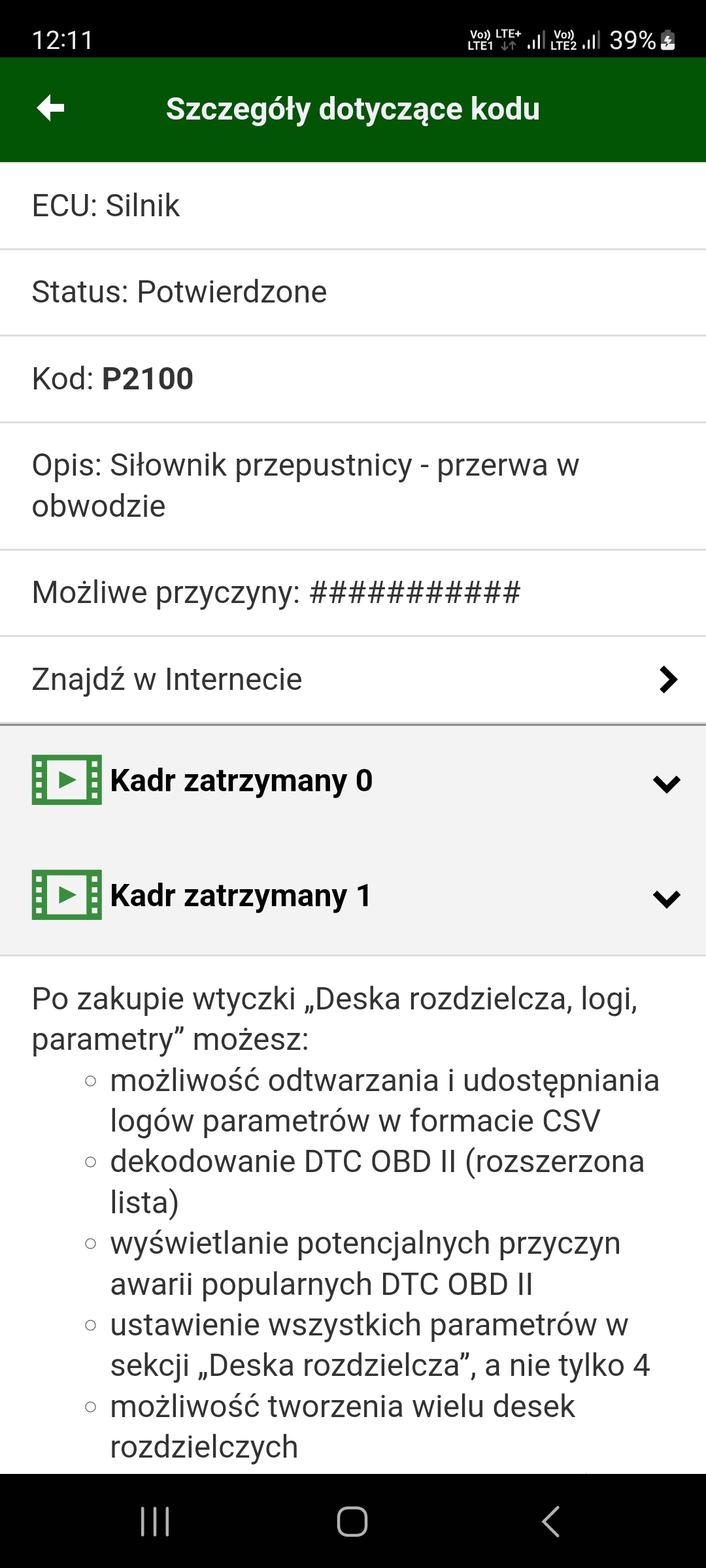Tap the Możliwe przyczyny row
Image resolution: width=706 pixels, height=1568 pixels.
click(x=353, y=593)
